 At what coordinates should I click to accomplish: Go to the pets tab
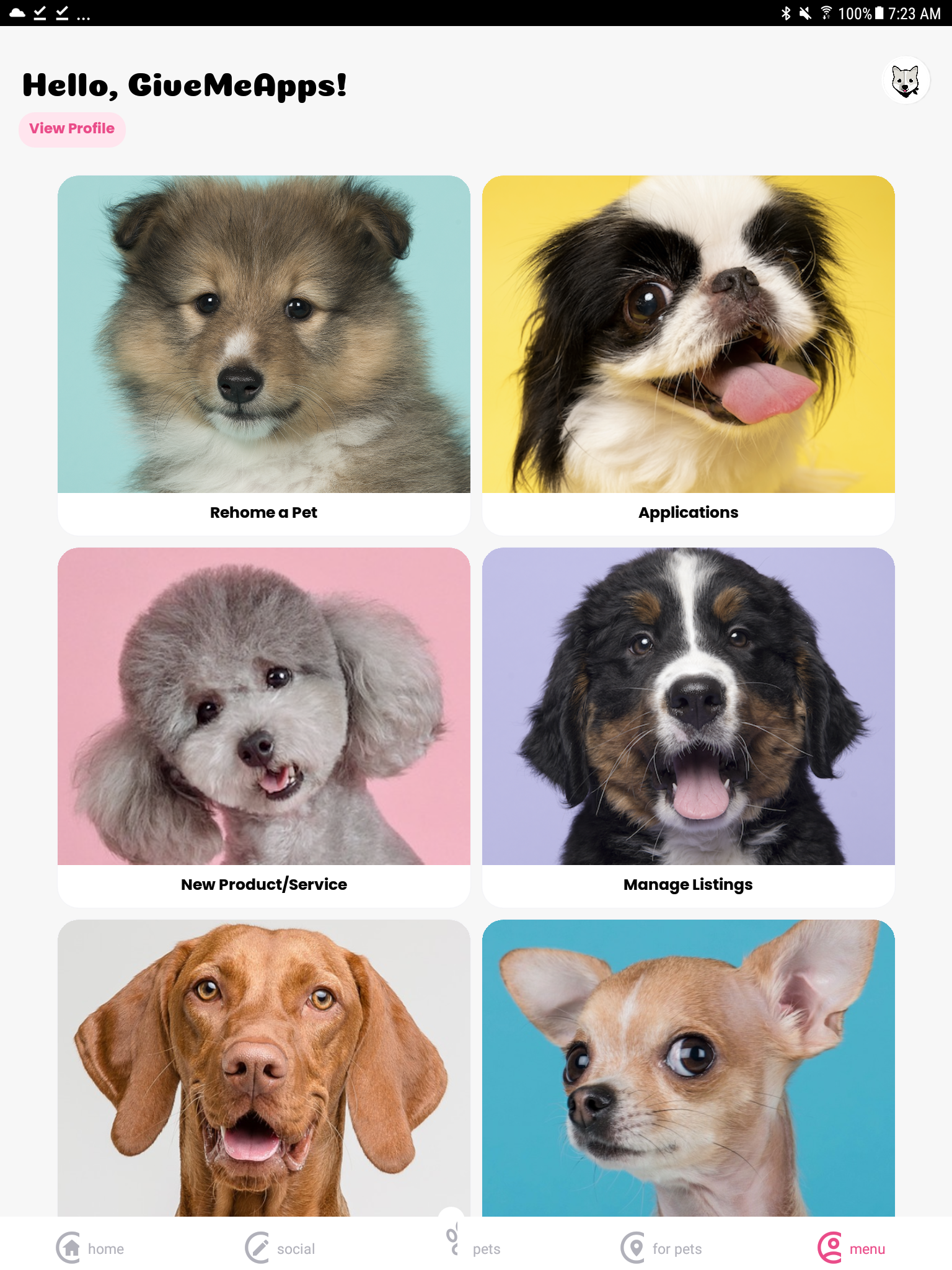(474, 1246)
